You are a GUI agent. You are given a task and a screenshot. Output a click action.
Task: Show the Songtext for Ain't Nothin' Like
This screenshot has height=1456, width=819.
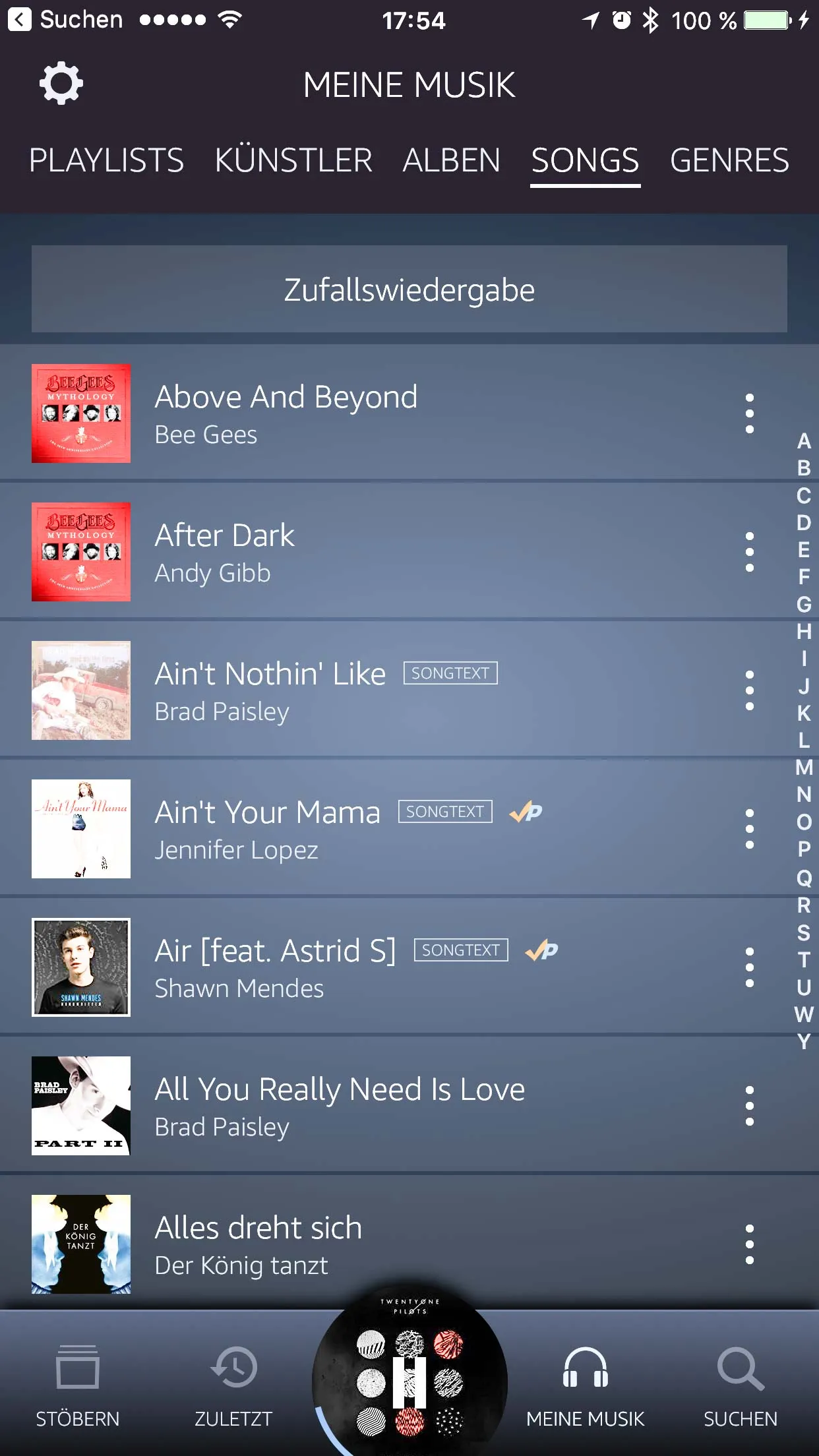click(450, 673)
